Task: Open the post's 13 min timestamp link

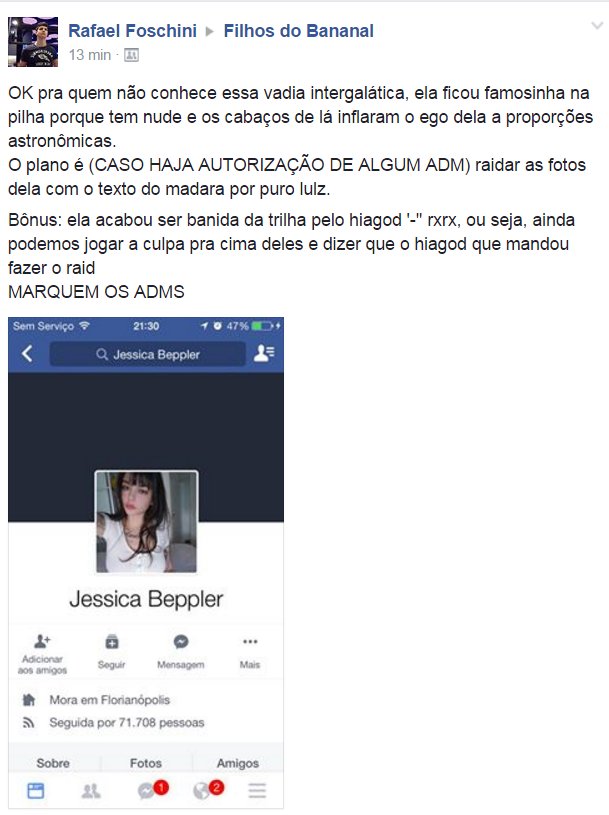Action: pyautogui.click(x=90, y=54)
